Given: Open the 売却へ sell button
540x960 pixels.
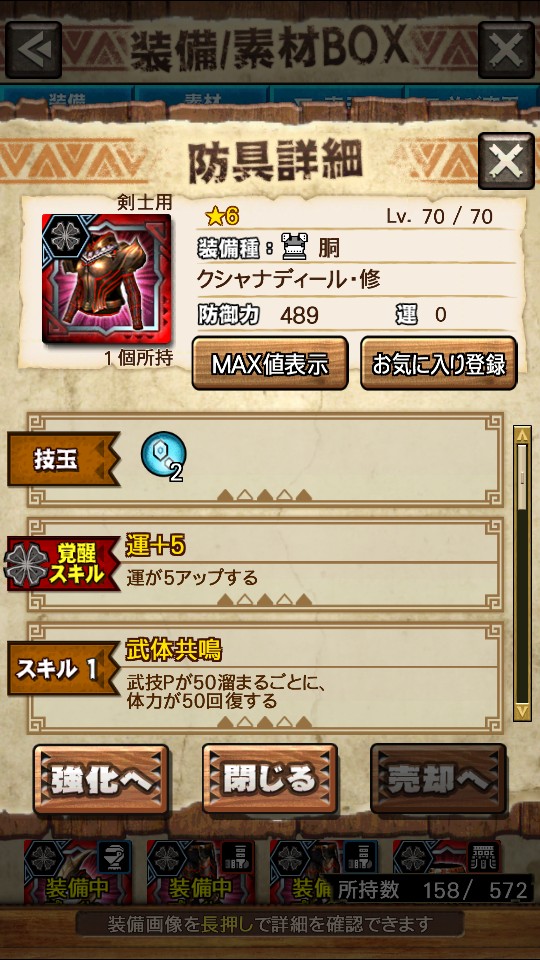Looking at the screenshot, I should (438, 779).
